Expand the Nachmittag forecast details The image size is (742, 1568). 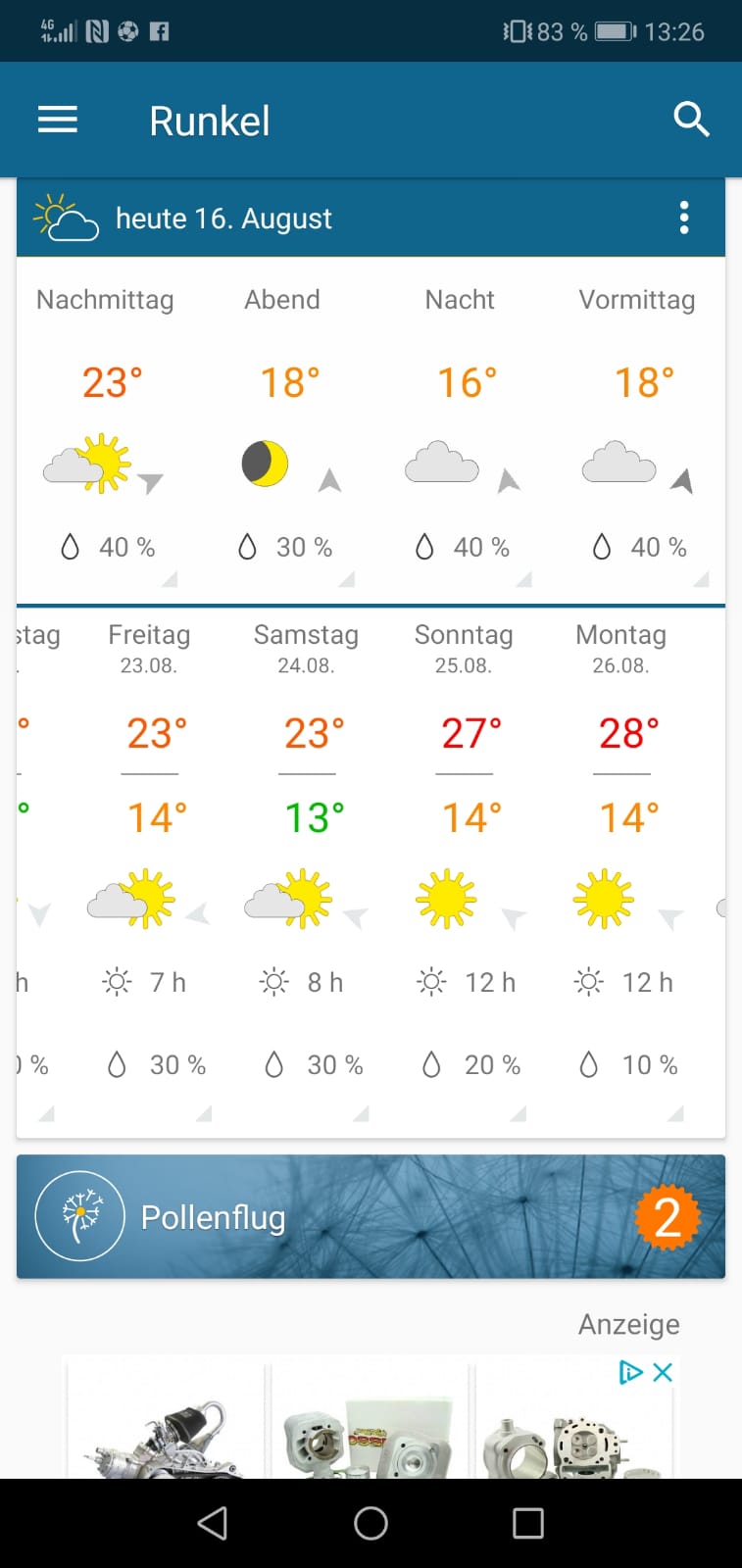[x=106, y=431]
